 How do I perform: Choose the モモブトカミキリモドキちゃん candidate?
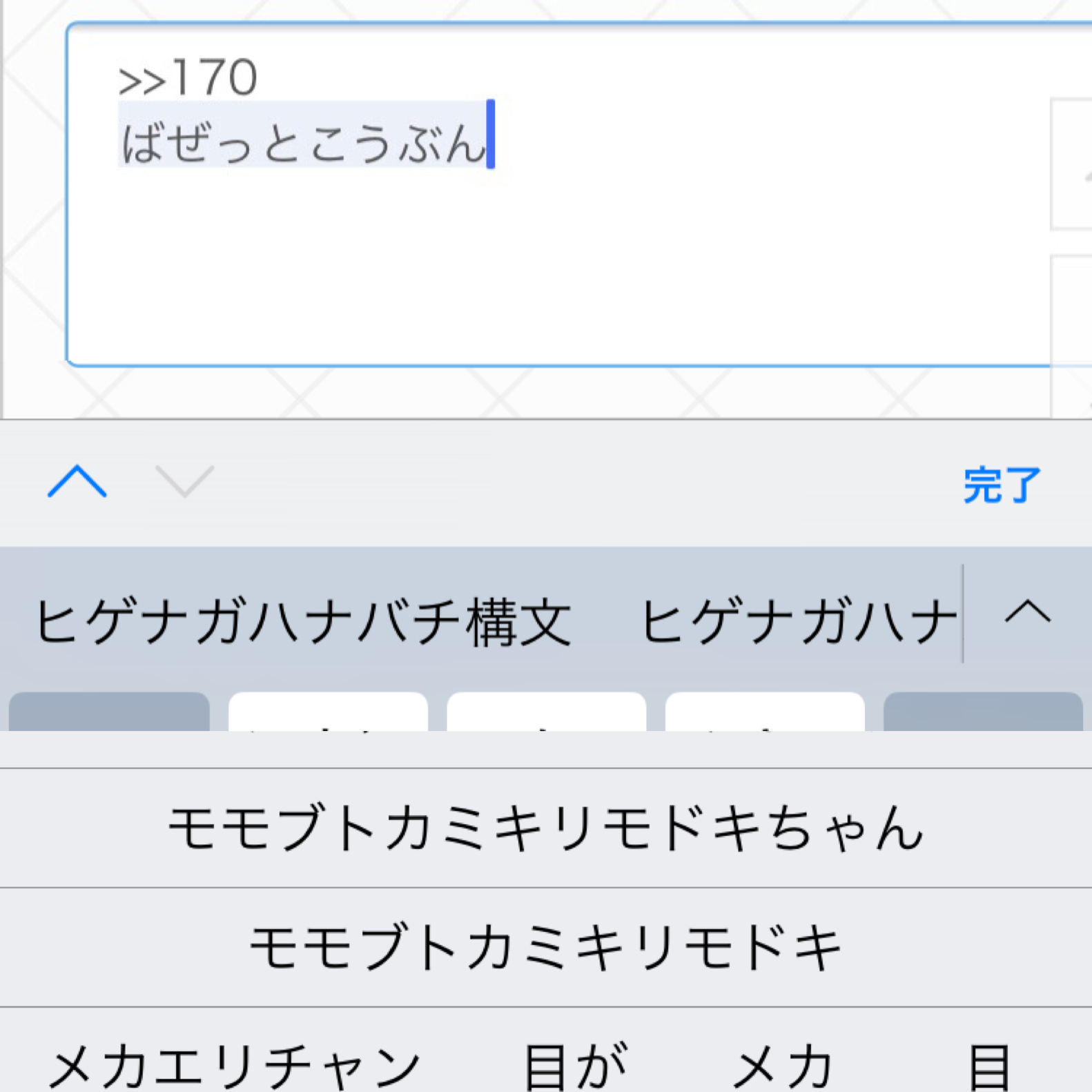pos(545,828)
